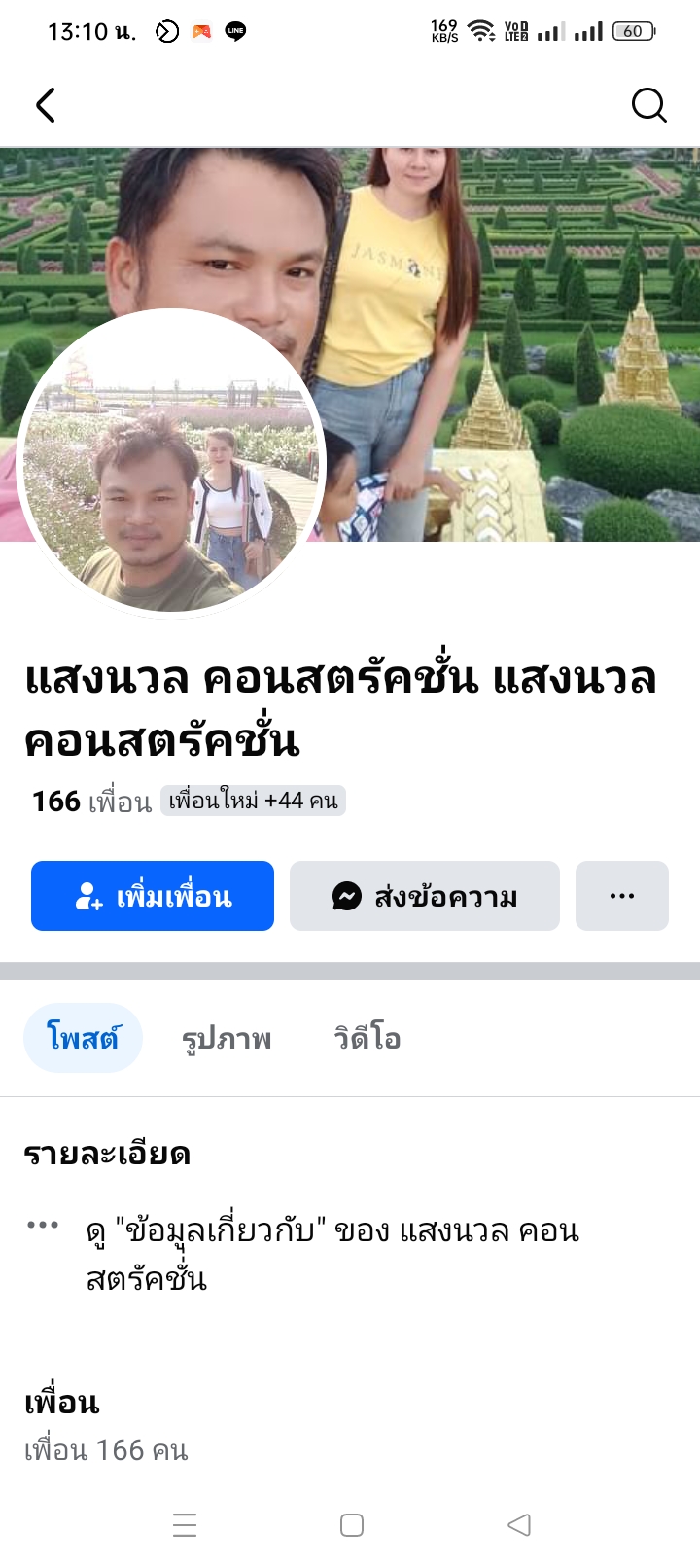Viewport: 700px width, 1568px height.
Task: Open the profile search magnifier icon
Action: pos(648,105)
